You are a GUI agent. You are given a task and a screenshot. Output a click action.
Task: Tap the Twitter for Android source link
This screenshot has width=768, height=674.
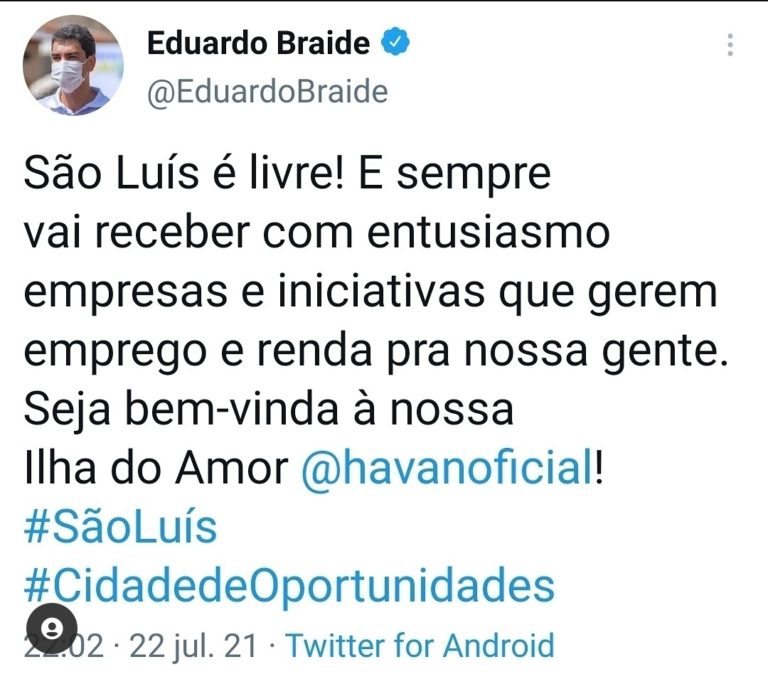click(x=420, y=645)
